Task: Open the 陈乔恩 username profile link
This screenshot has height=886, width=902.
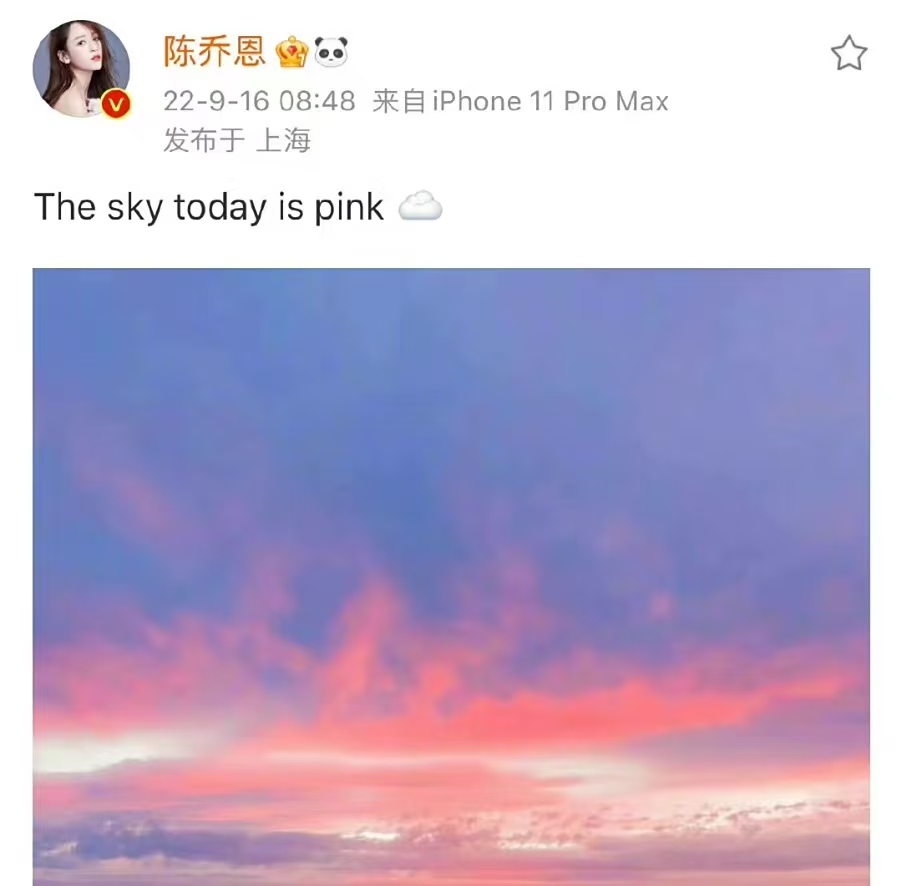Action: click(215, 51)
